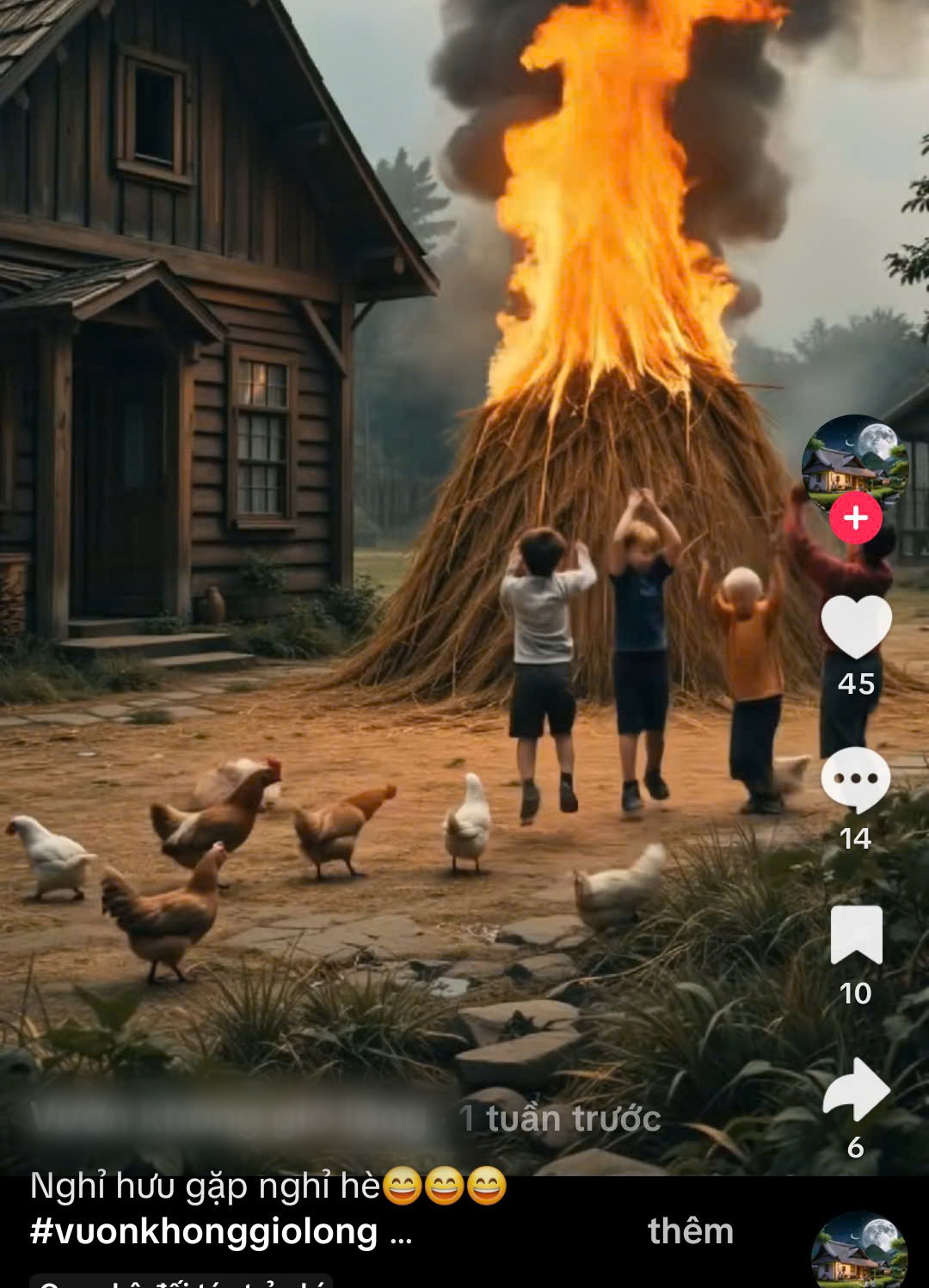Open the spinning sound disc
929x1288 pixels.
tap(858, 1249)
